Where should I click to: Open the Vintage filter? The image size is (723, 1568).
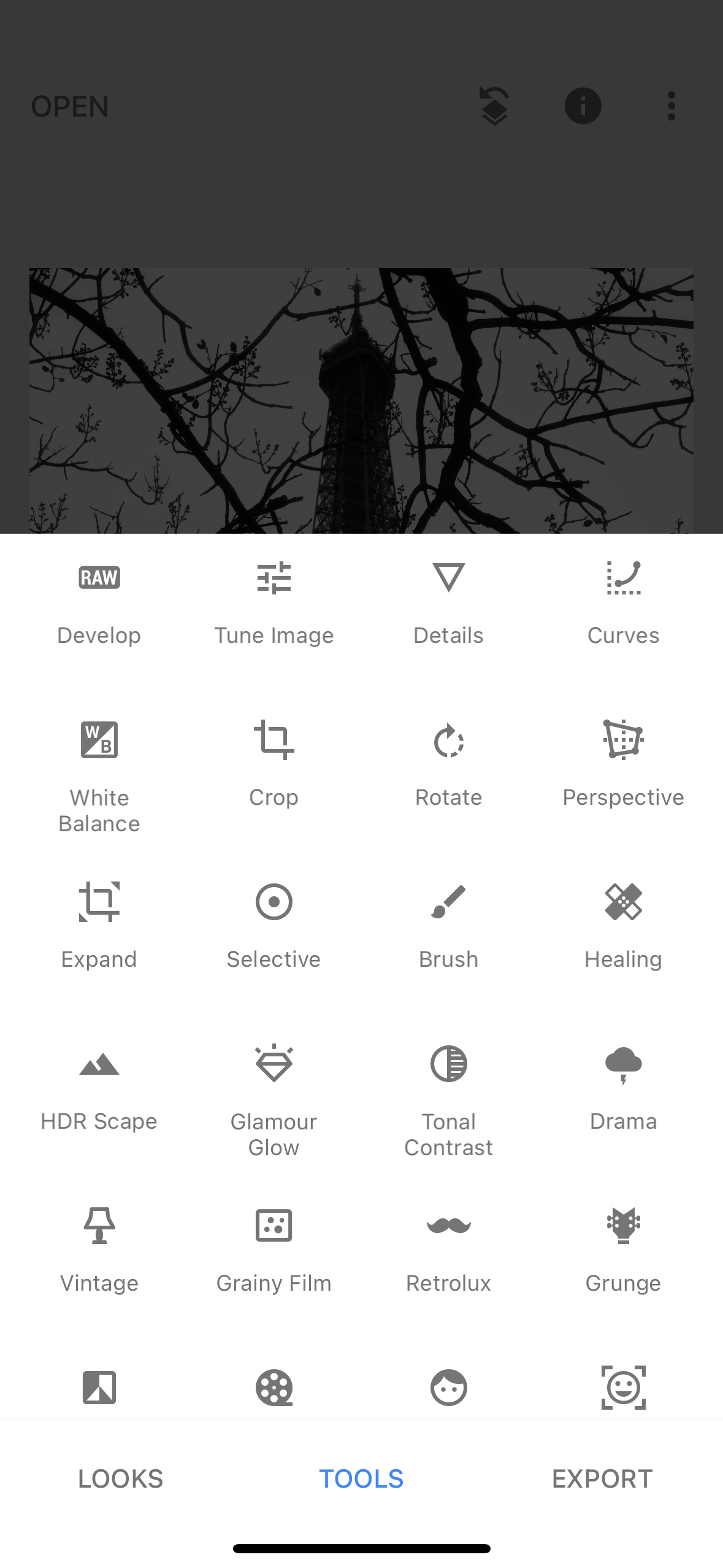click(99, 1248)
